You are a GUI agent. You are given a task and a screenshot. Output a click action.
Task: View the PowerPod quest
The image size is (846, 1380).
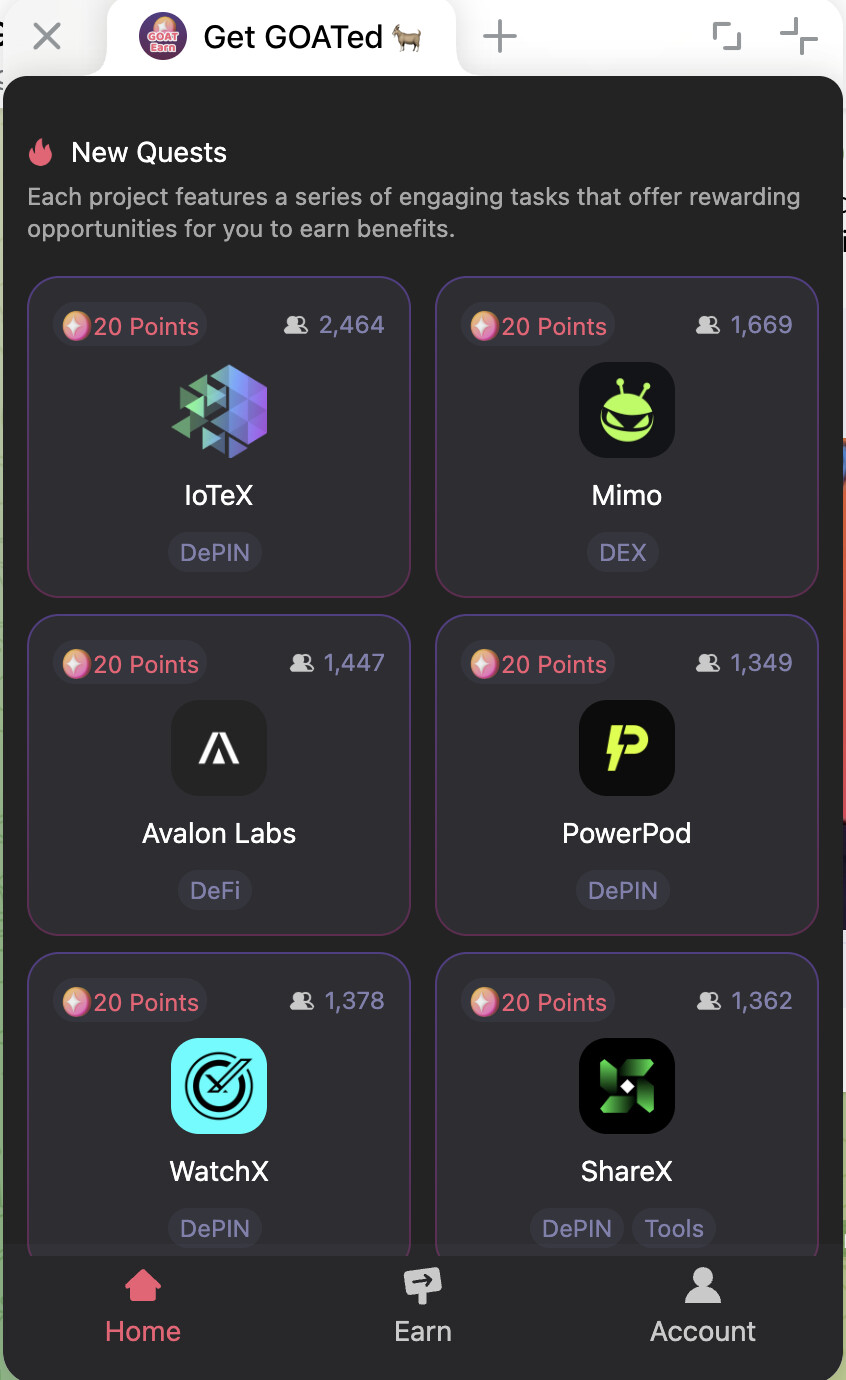coord(627,775)
